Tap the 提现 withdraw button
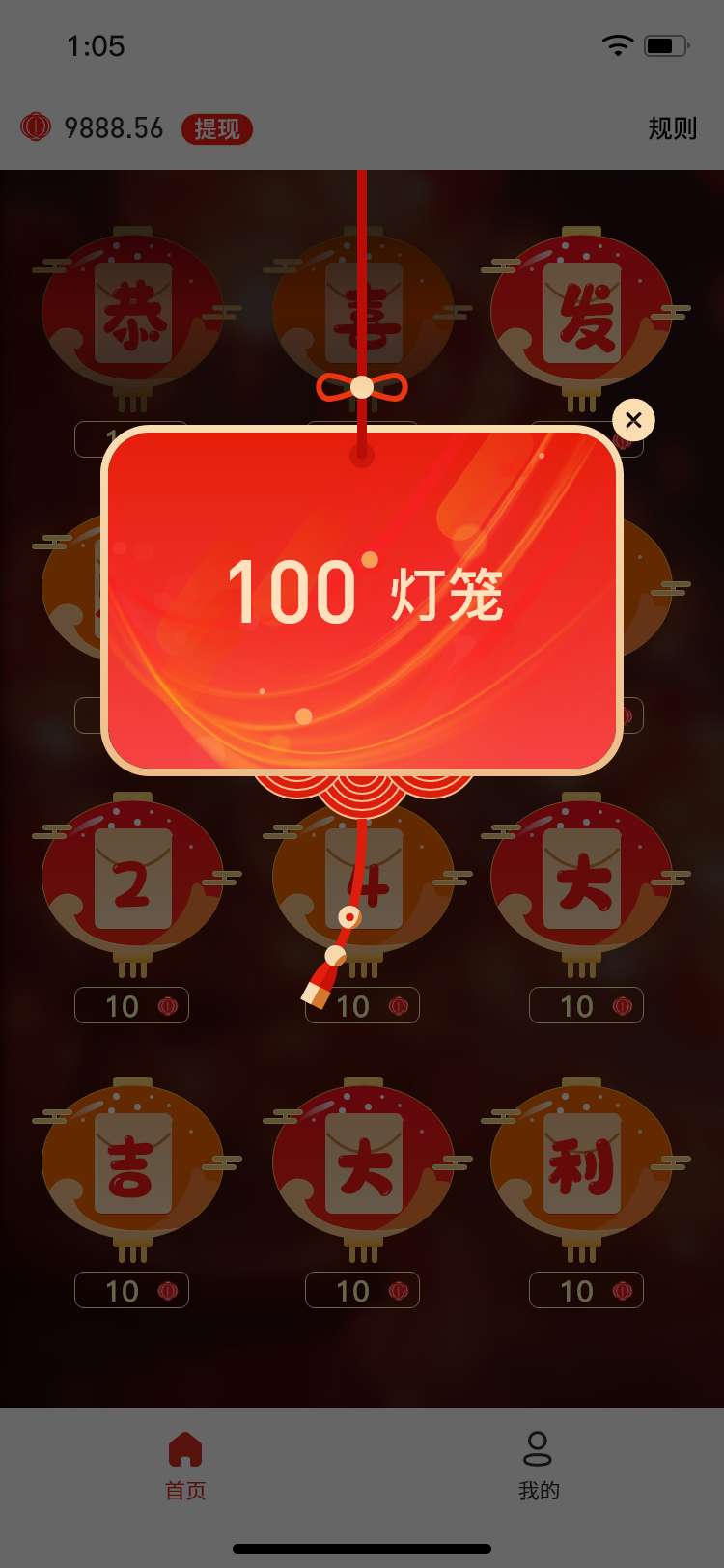The width and height of the screenshot is (724, 1568). point(217,128)
